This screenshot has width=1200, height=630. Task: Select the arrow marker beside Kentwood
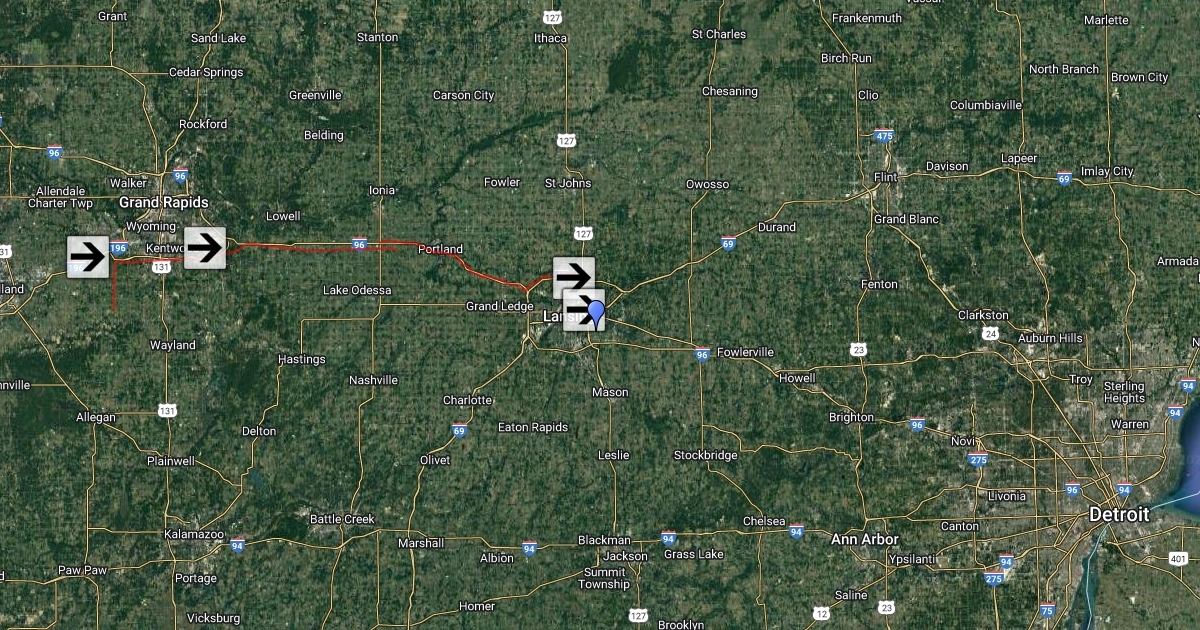point(205,247)
